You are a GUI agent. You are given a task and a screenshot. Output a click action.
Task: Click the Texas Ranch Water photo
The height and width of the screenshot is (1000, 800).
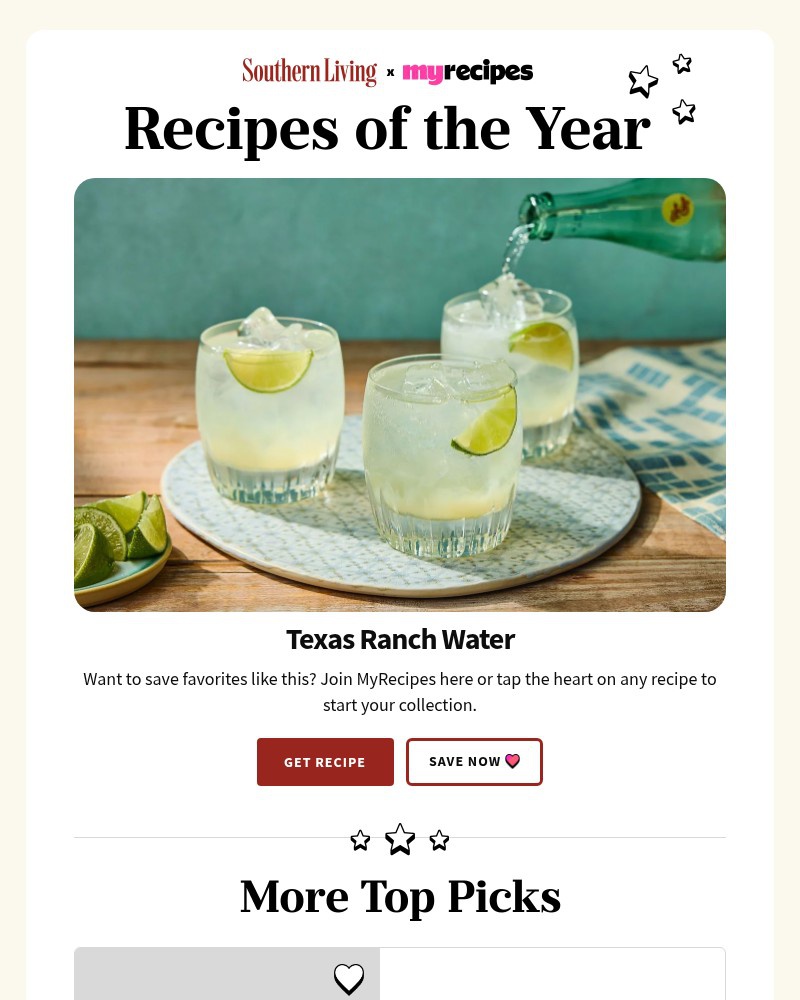pos(400,395)
